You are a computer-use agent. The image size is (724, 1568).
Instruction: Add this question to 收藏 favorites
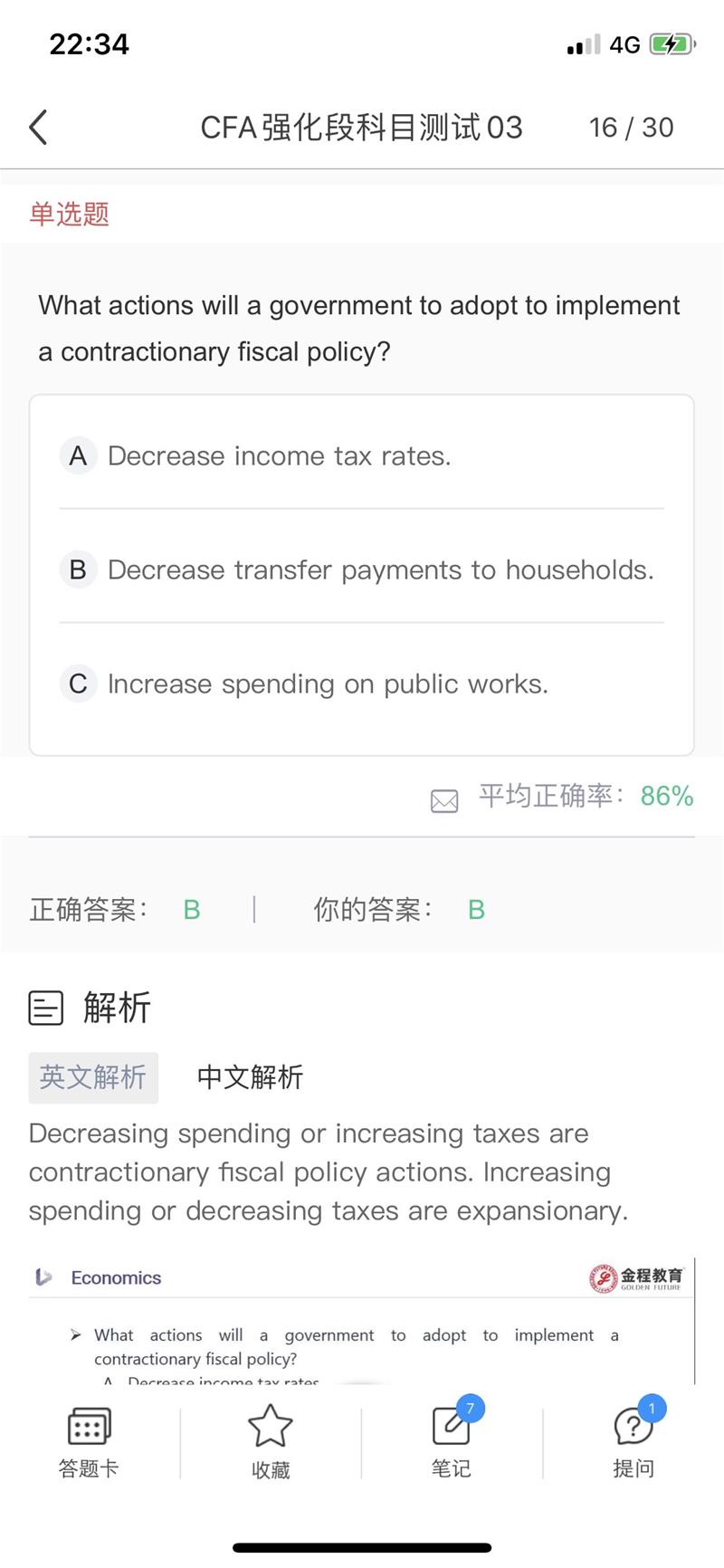tap(271, 1443)
